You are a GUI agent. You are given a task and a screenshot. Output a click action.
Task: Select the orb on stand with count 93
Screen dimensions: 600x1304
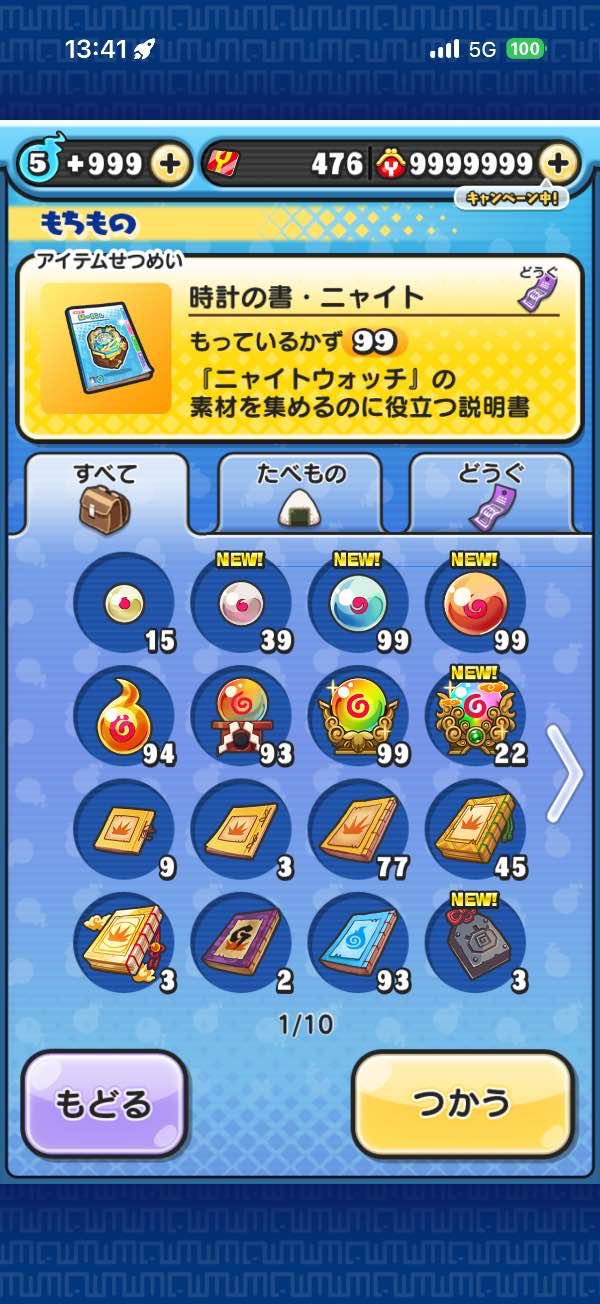coord(241,717)
